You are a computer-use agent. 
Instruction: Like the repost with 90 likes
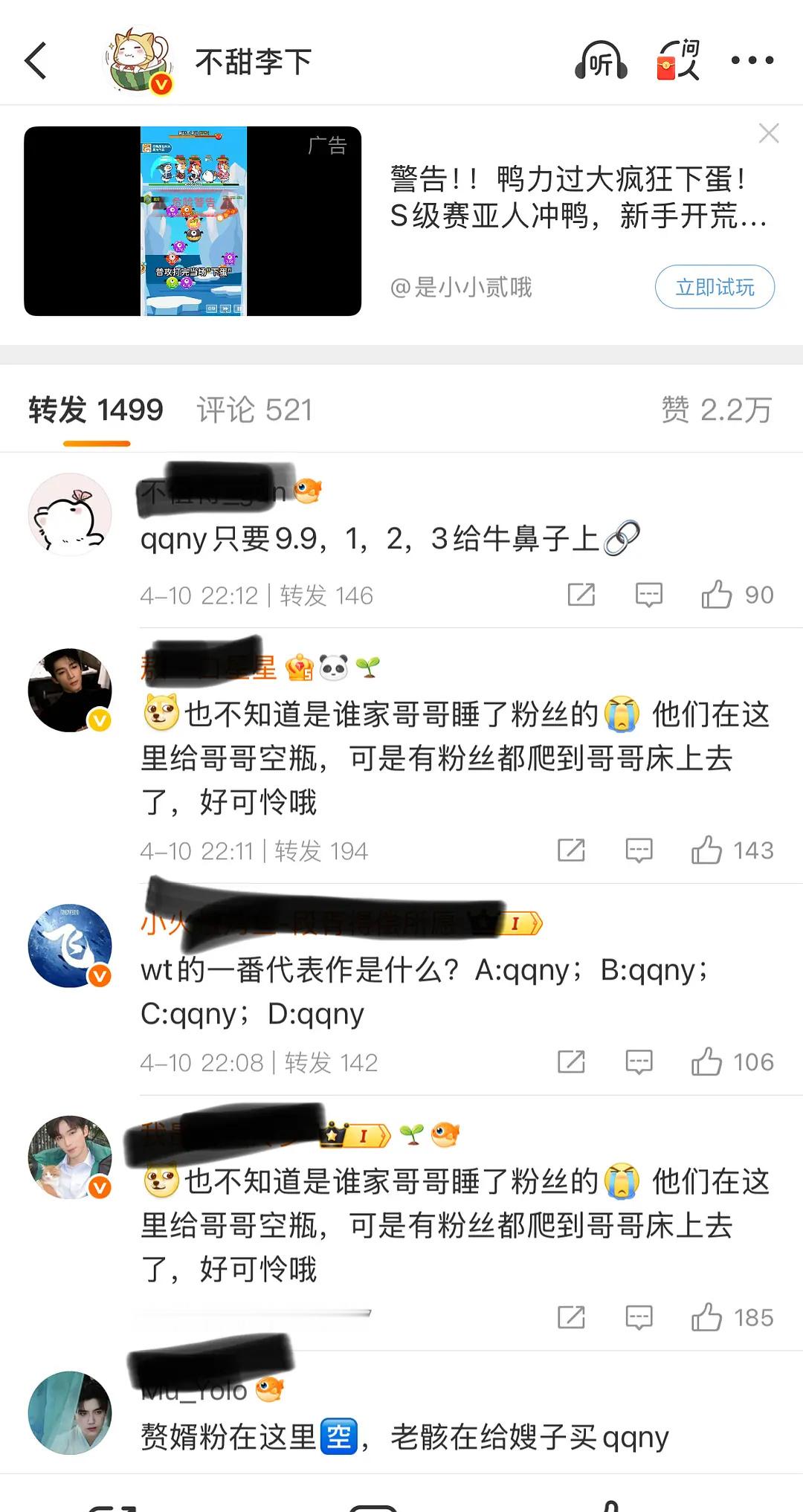(716, 595)
